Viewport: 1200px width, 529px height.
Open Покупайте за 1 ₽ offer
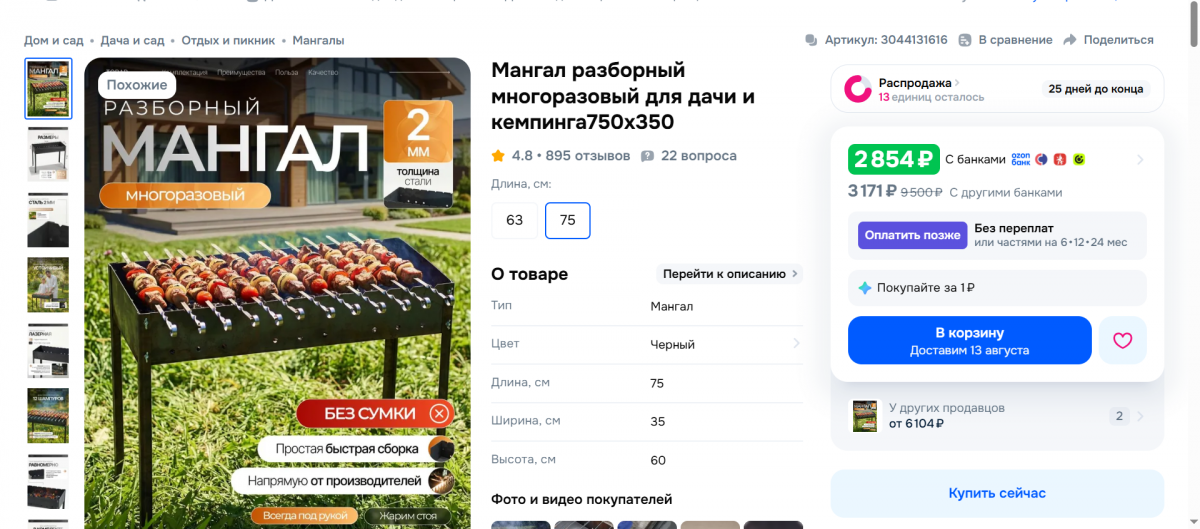point(997,288)
